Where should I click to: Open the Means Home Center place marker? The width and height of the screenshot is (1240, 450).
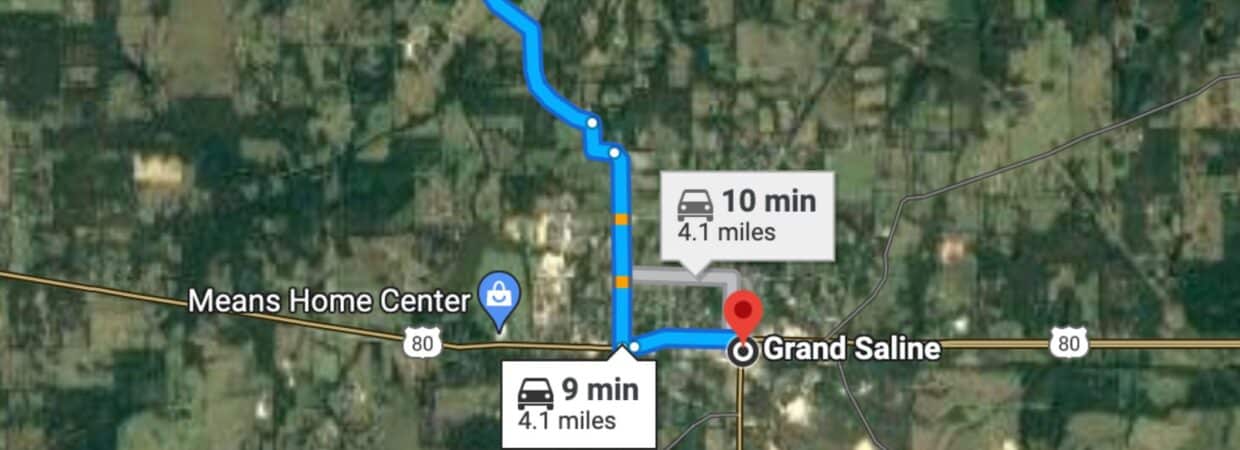click(497, 295)
